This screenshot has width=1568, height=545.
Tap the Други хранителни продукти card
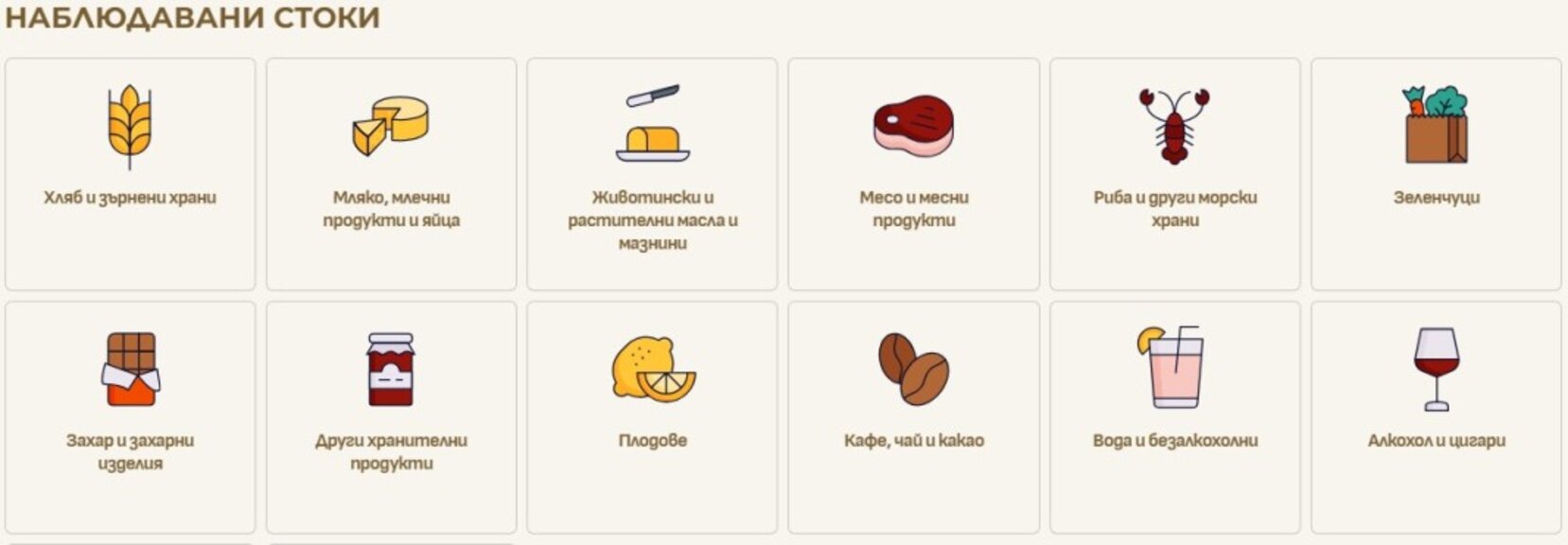pos(392,417)
